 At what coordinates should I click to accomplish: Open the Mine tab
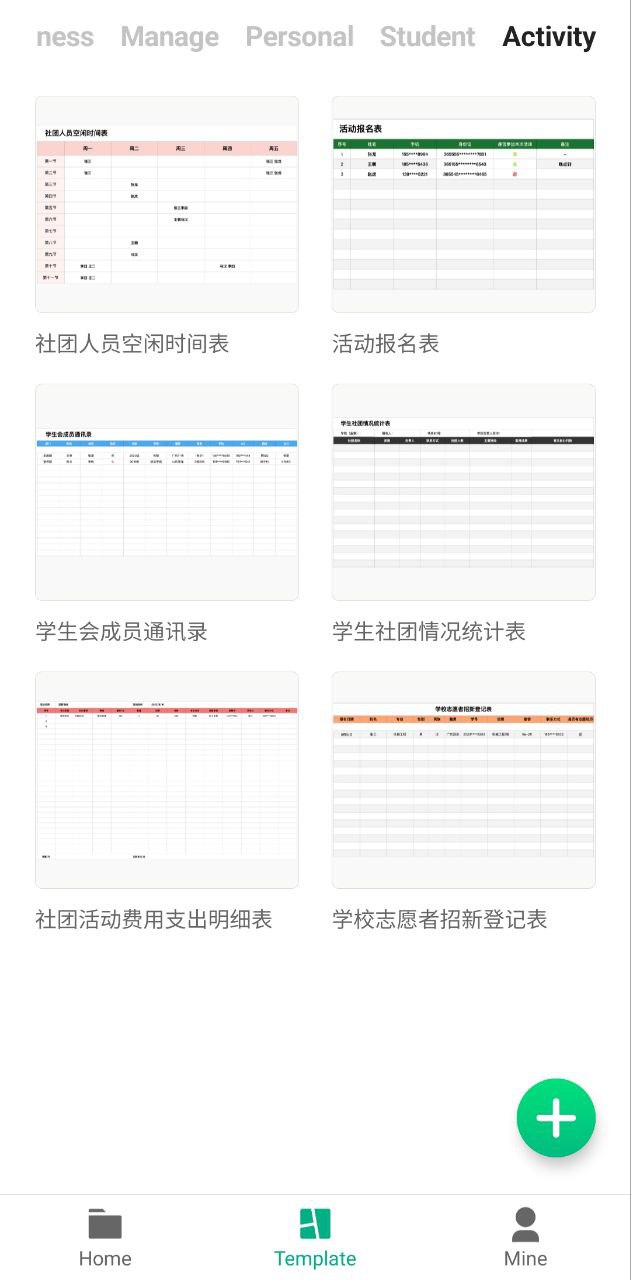coord(525,1236)
